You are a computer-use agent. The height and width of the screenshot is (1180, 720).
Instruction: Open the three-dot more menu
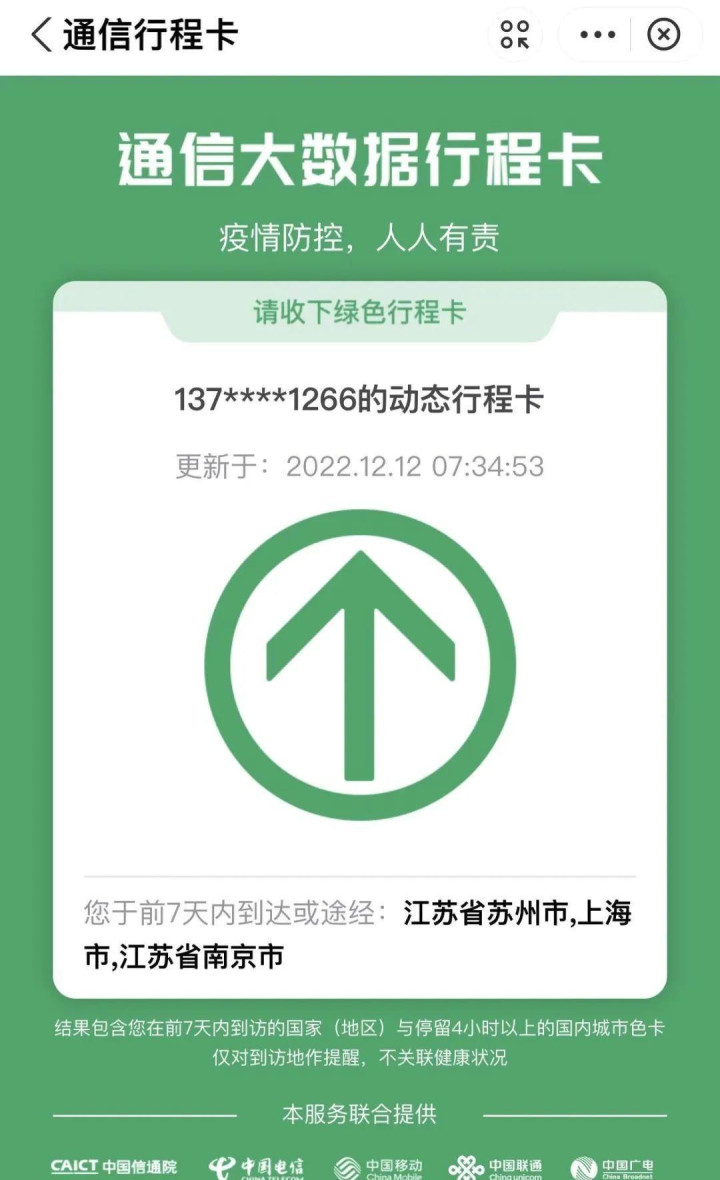coord(597,35)
